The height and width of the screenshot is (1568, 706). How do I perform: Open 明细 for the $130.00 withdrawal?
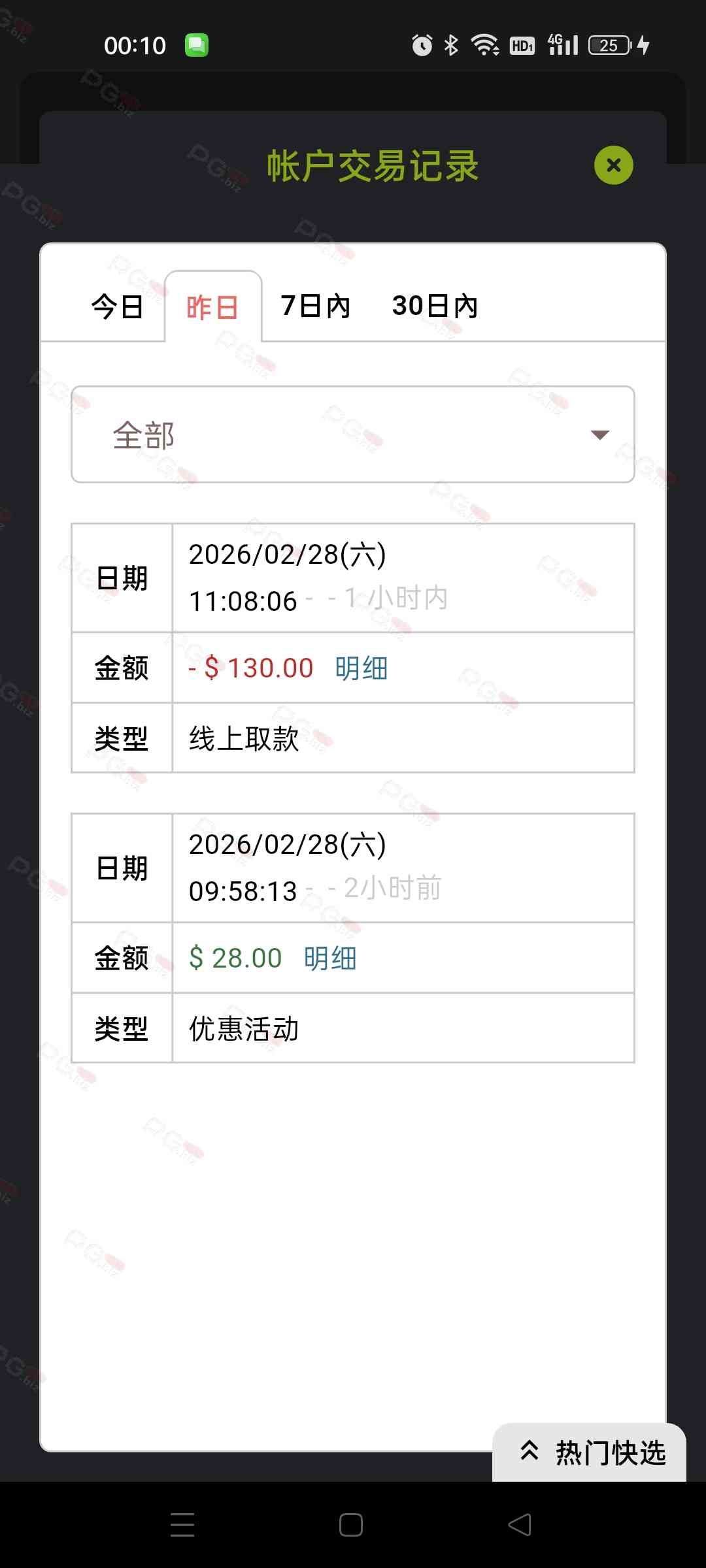point(361,668)
